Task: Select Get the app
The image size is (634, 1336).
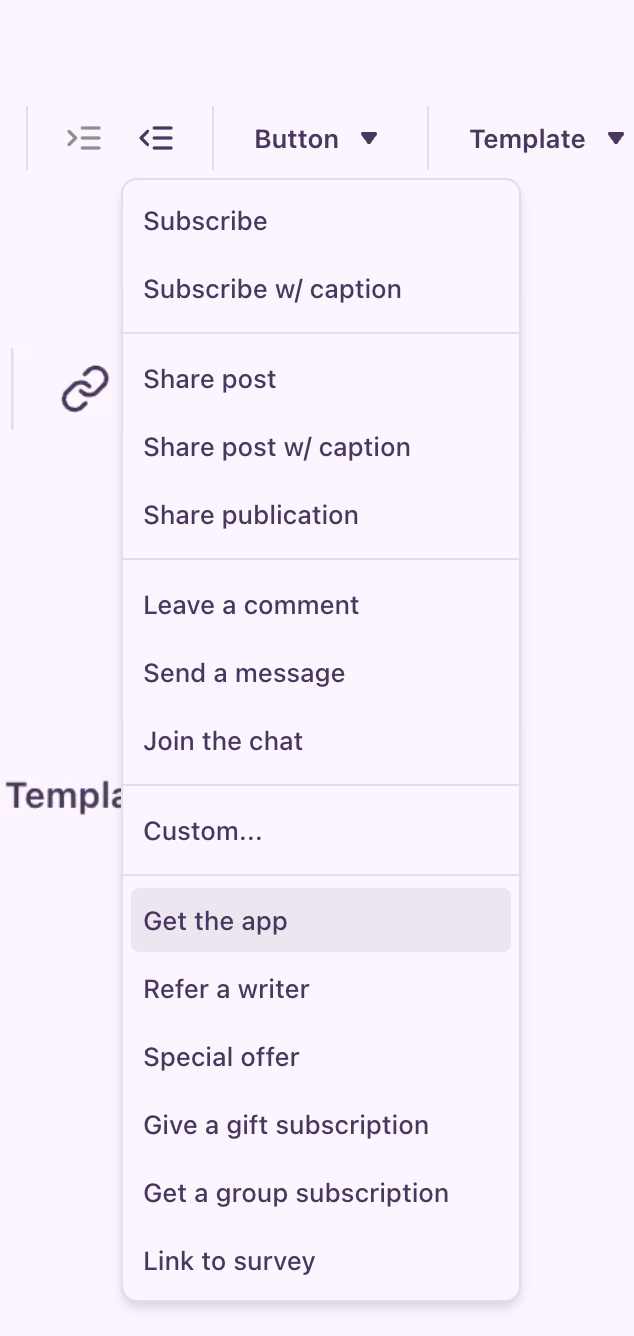Action: 215,921
